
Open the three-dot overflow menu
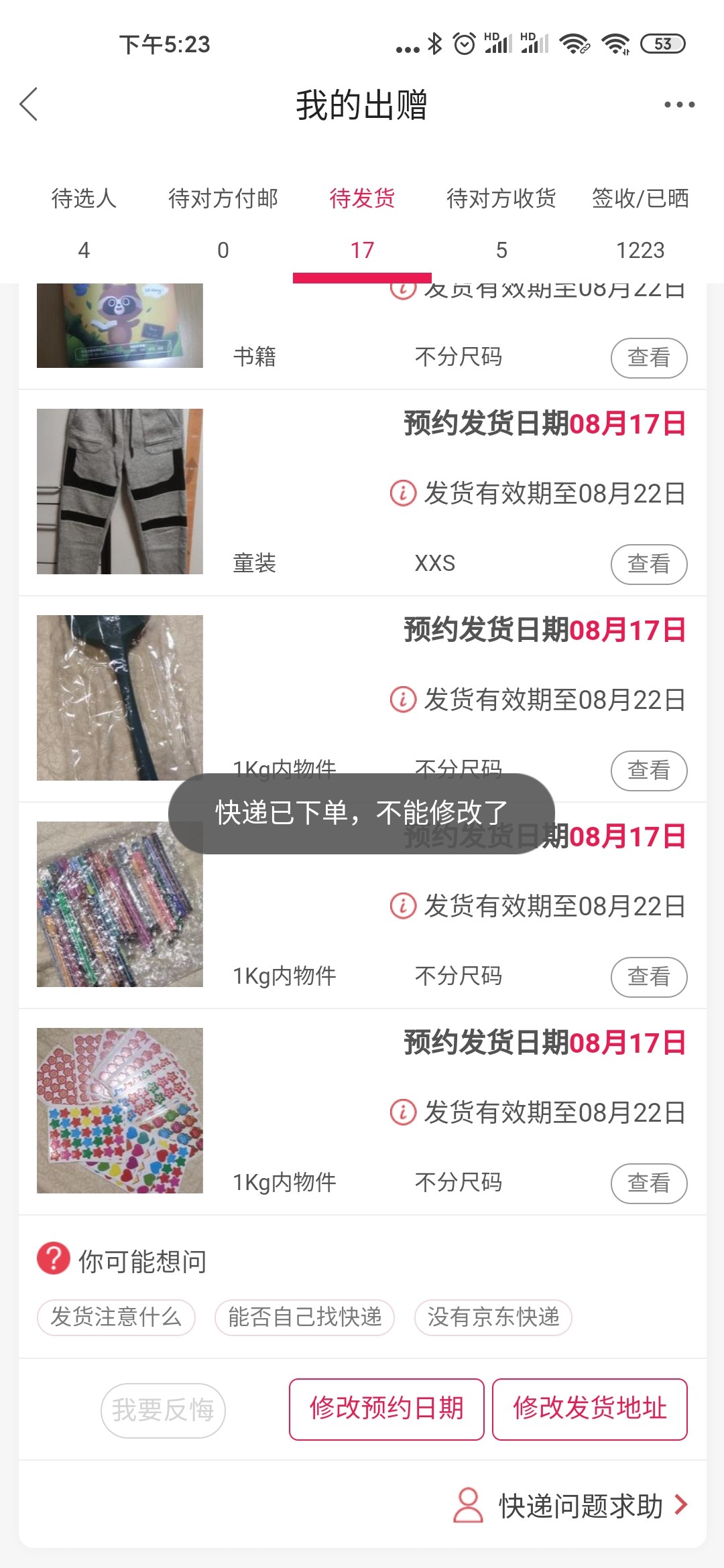[679, 105]
